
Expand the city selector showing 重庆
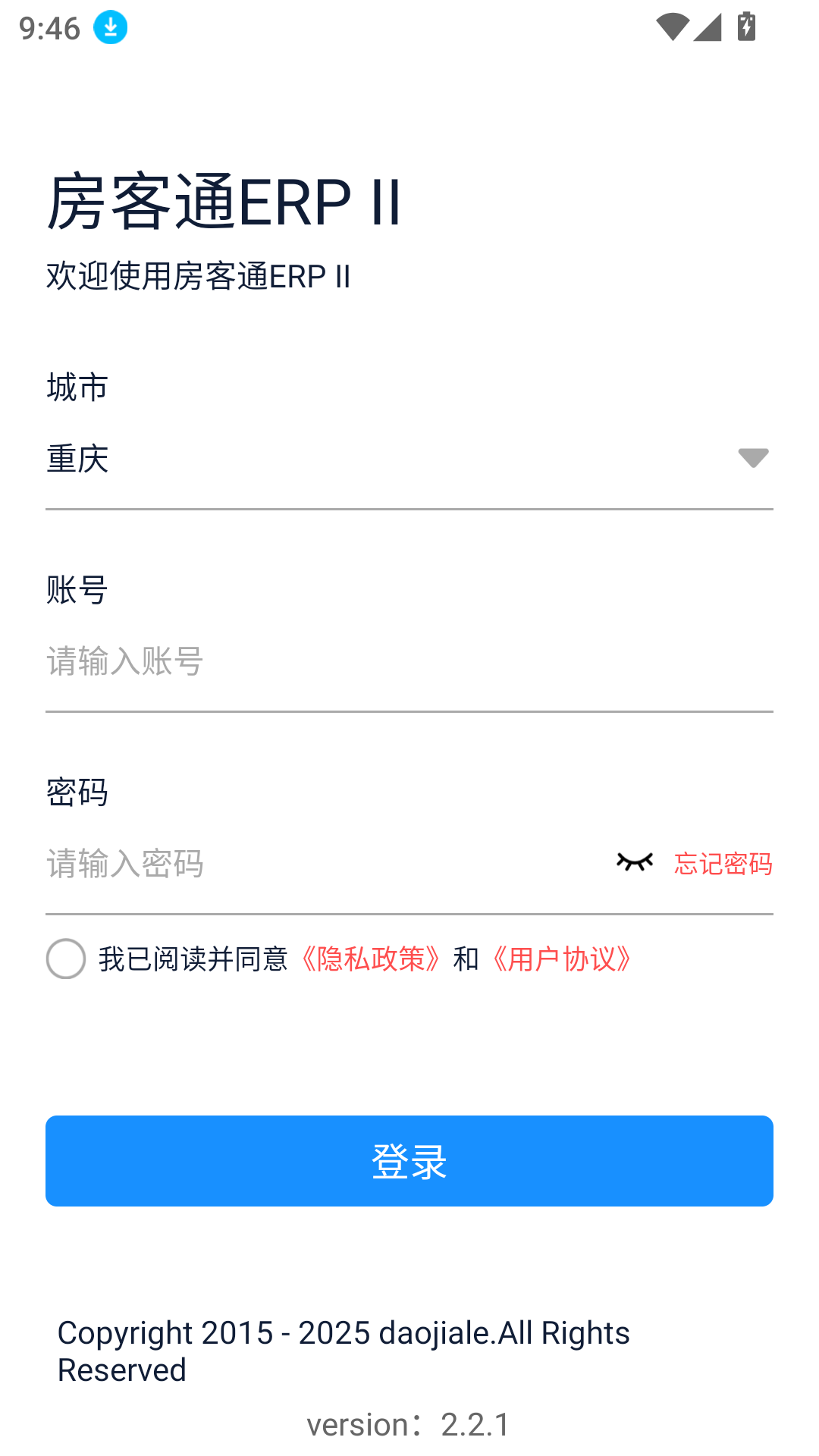pyautogui.click(x=409, y=460)
